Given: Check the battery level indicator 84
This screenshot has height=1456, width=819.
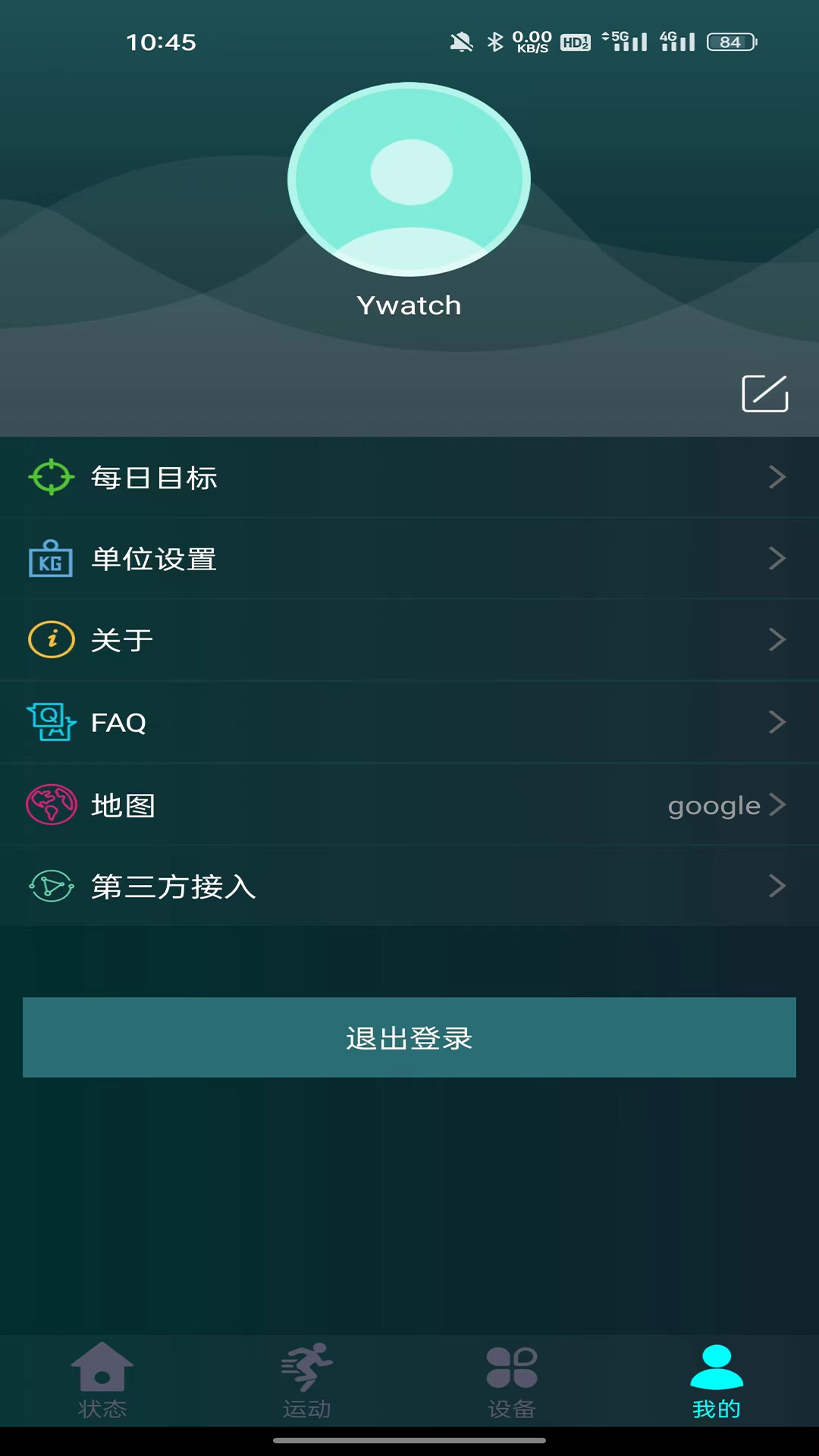Looking at the screenshot, I should coord(730,42).
